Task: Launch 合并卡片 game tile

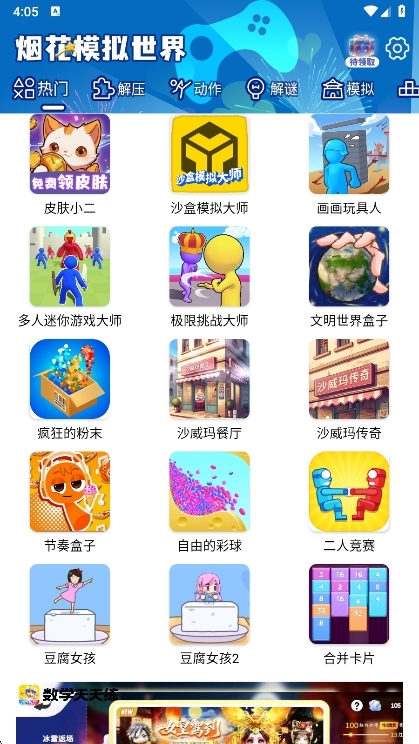Action: tap(349, 615)
